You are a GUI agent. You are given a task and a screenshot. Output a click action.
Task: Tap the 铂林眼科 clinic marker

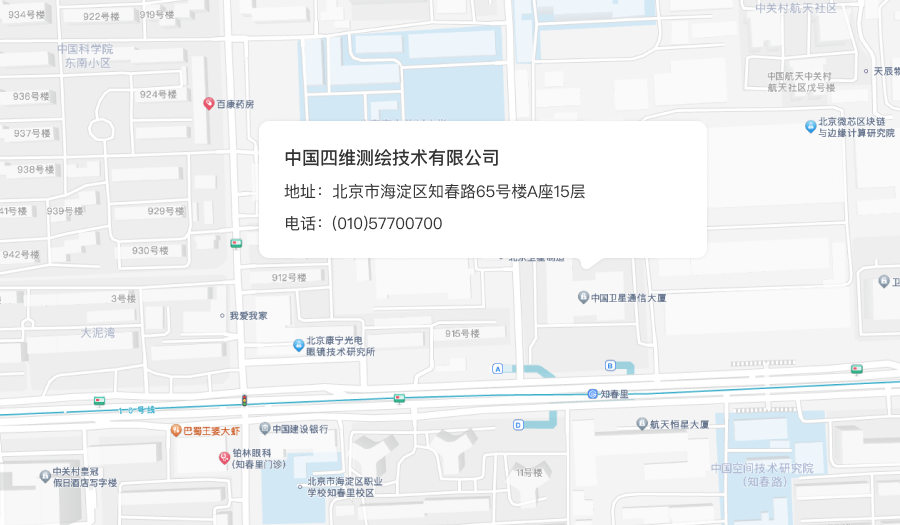coord(224,458)
